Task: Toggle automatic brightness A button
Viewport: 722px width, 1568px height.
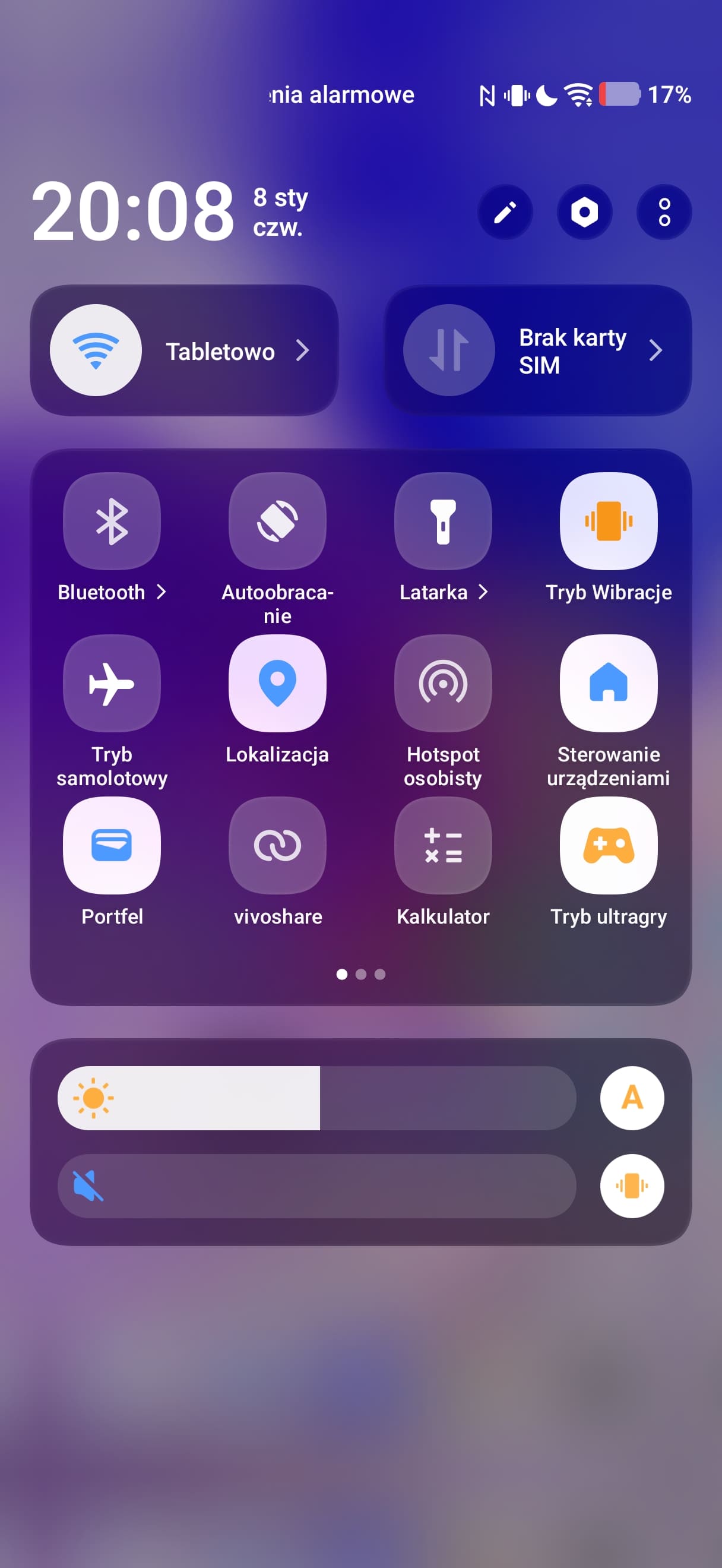Action: pos(632,1098)
